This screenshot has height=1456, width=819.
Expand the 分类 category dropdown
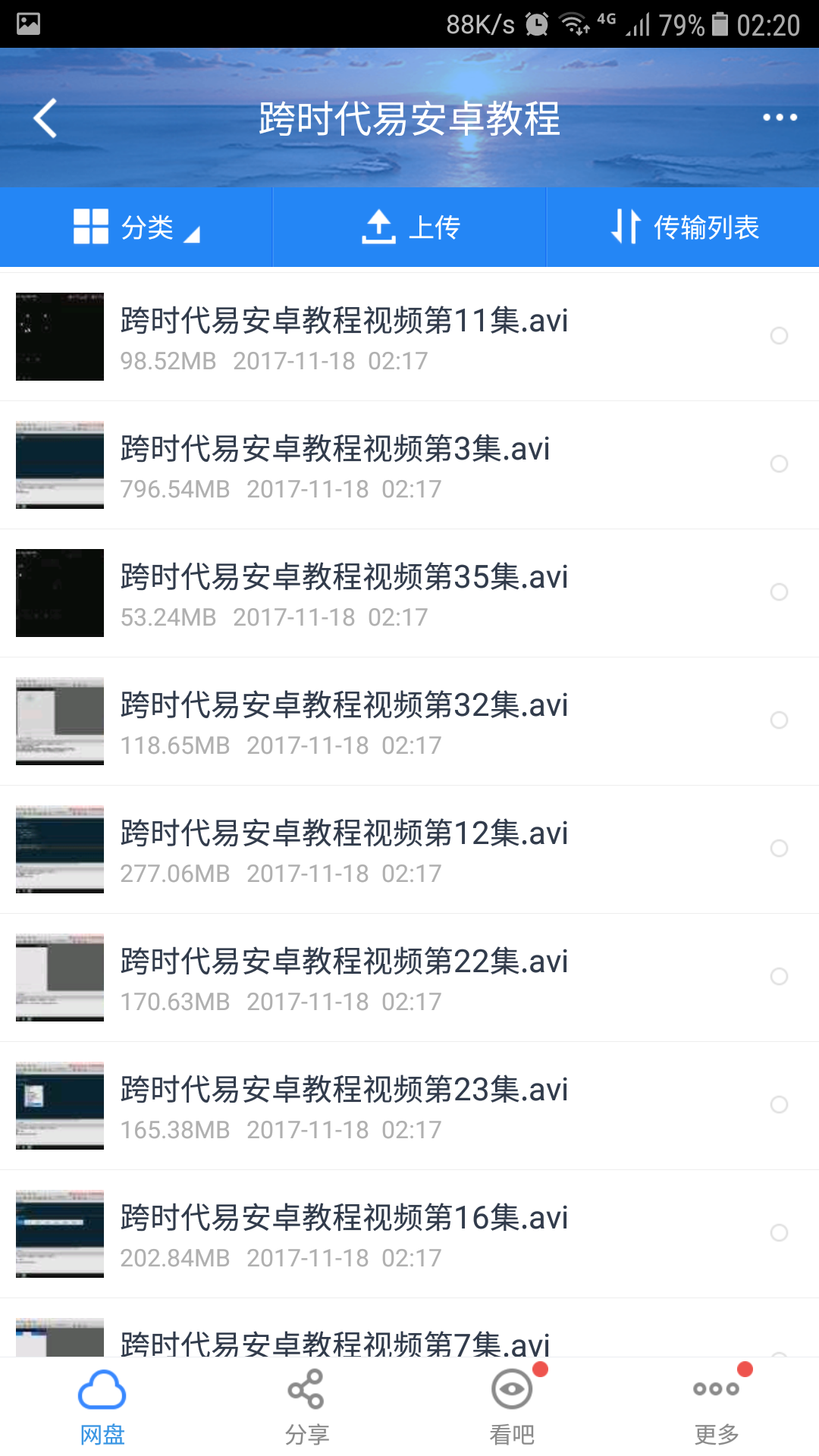pyautogui.click(x=136, y=227)
